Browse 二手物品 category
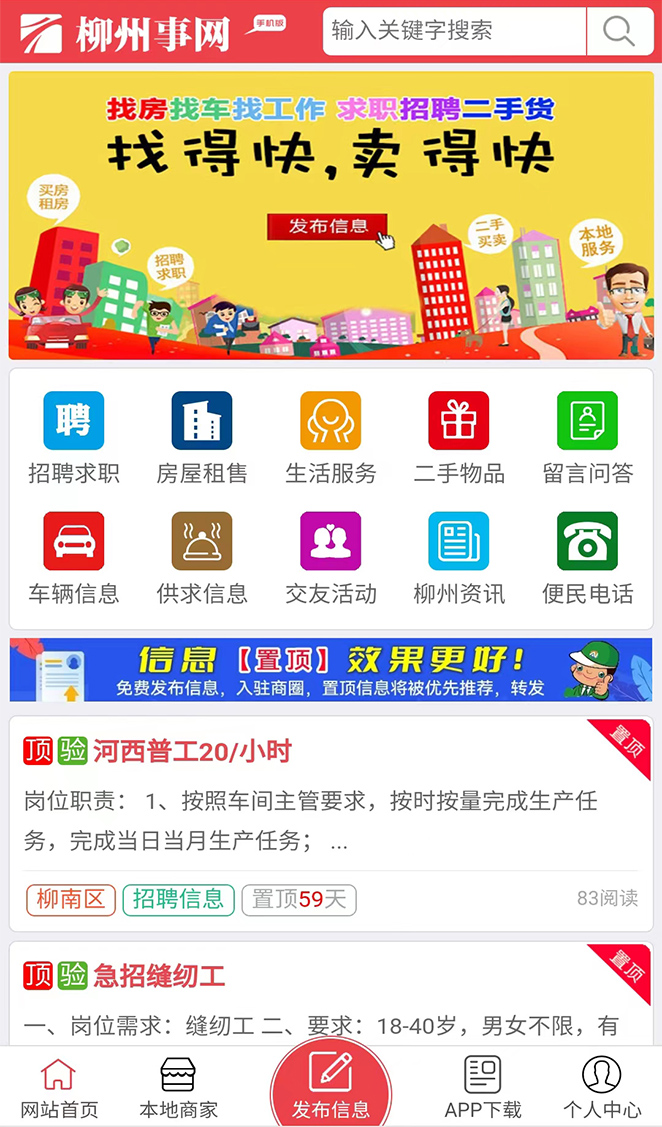This screenshot has height=1127, width=662. (459, 438)
